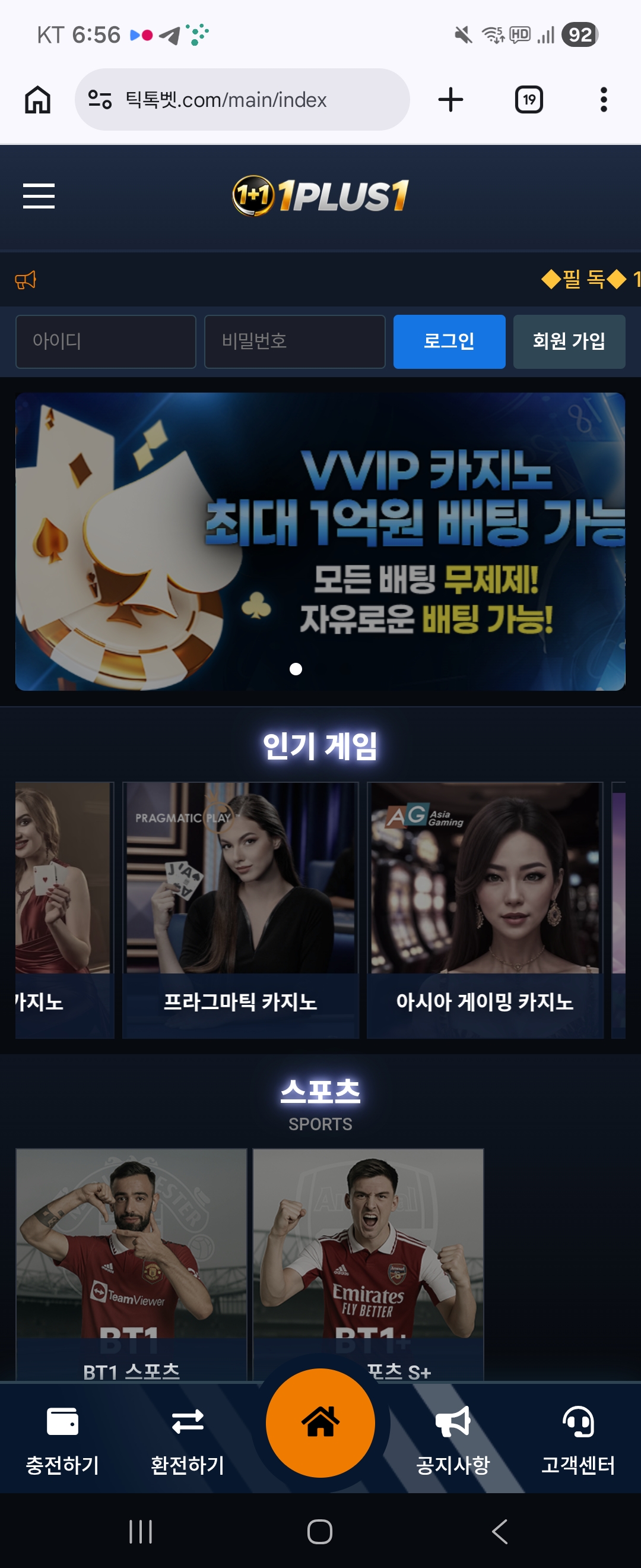This screenshot has width=641, height=1568.
Task: Focus the 비밀번호 password field
Action: pyautogui.click(x=294, y=342)
